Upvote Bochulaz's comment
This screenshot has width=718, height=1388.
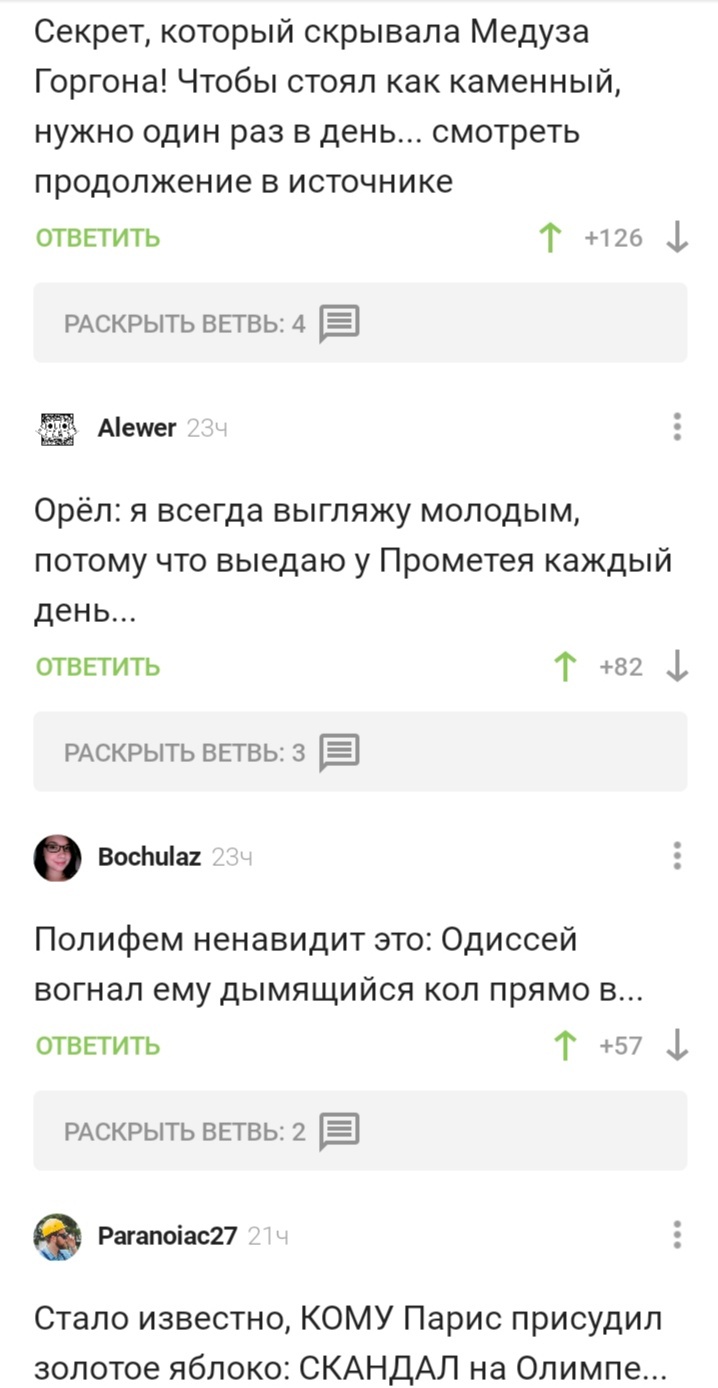click(566, 1046)
